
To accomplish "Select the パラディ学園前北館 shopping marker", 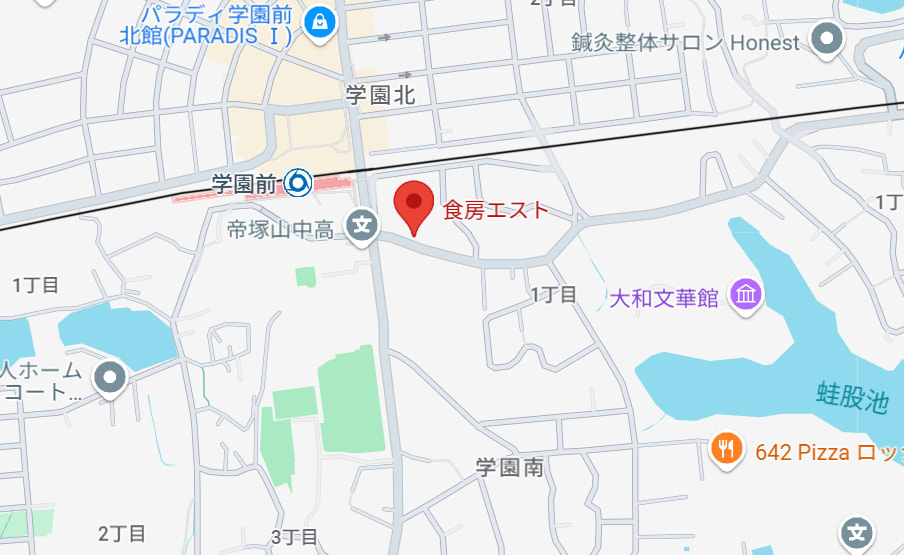I will [320, 20].
